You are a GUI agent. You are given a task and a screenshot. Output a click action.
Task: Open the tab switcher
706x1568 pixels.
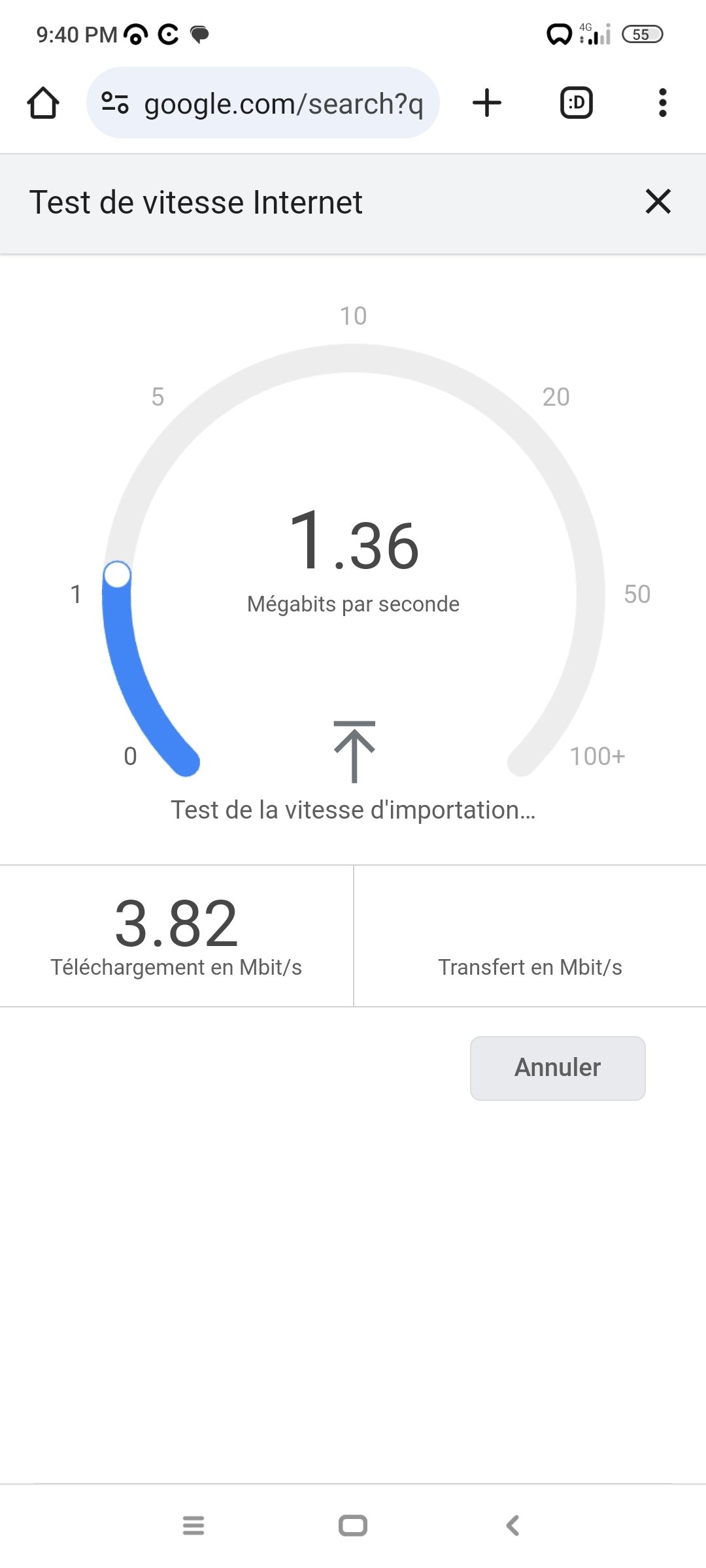pyautogui.click(x=577, y=103)
